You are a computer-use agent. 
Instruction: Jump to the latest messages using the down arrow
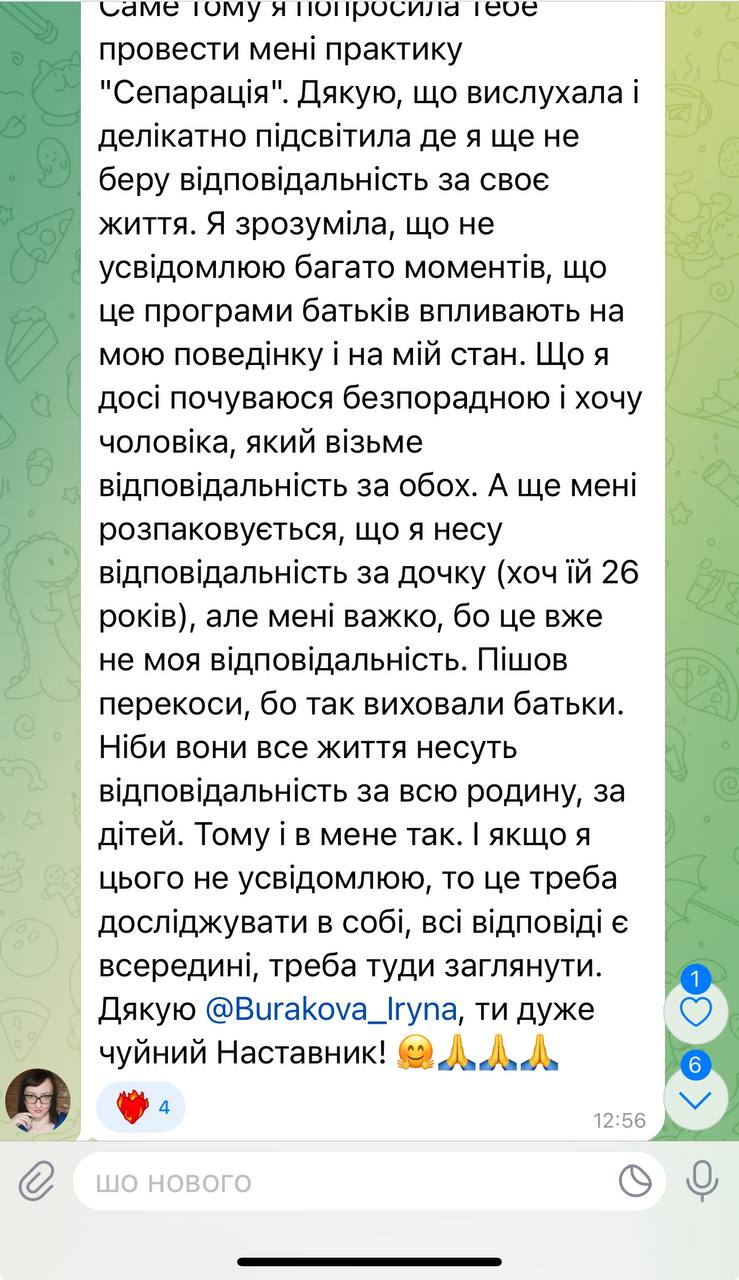695,1101
